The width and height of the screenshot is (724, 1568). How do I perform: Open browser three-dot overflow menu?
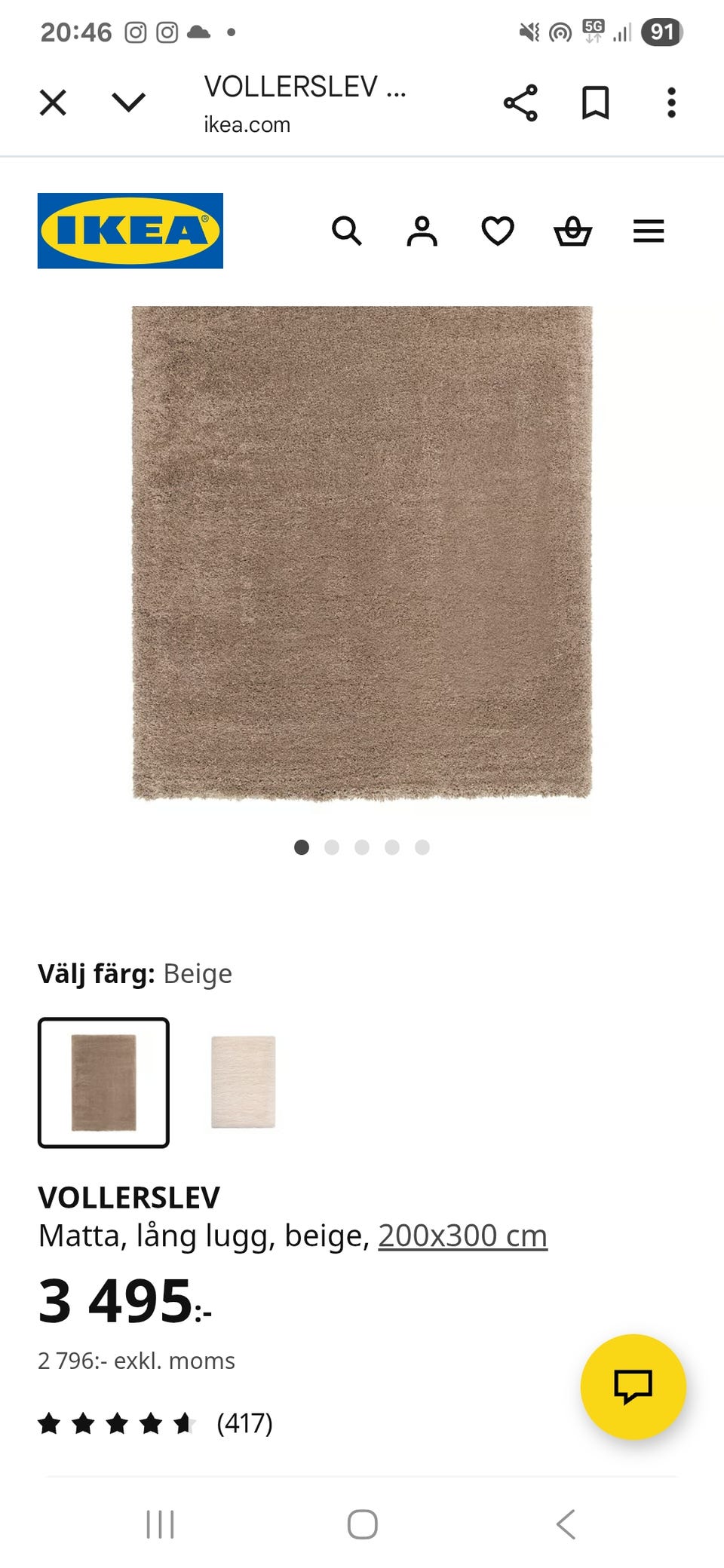click(x=670, y=103)
